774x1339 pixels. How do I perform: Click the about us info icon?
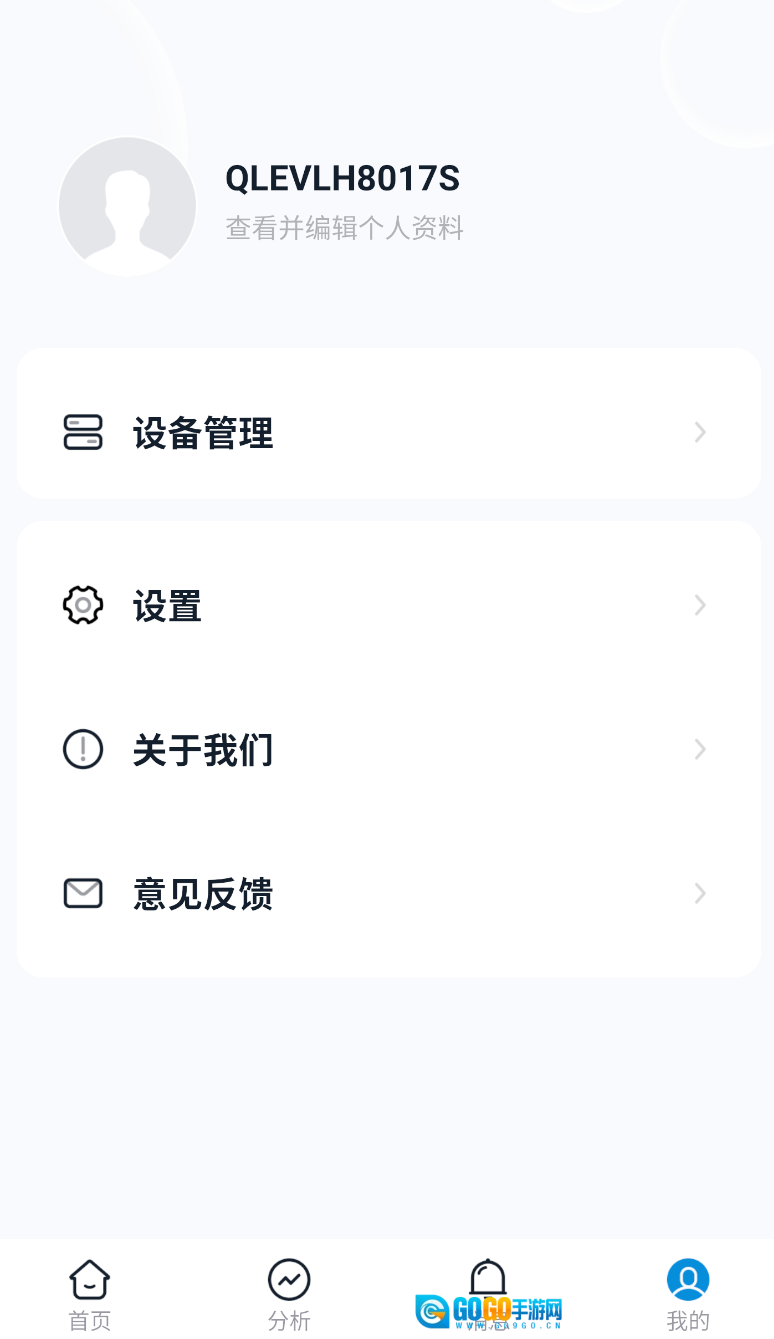tap(83, 749)
